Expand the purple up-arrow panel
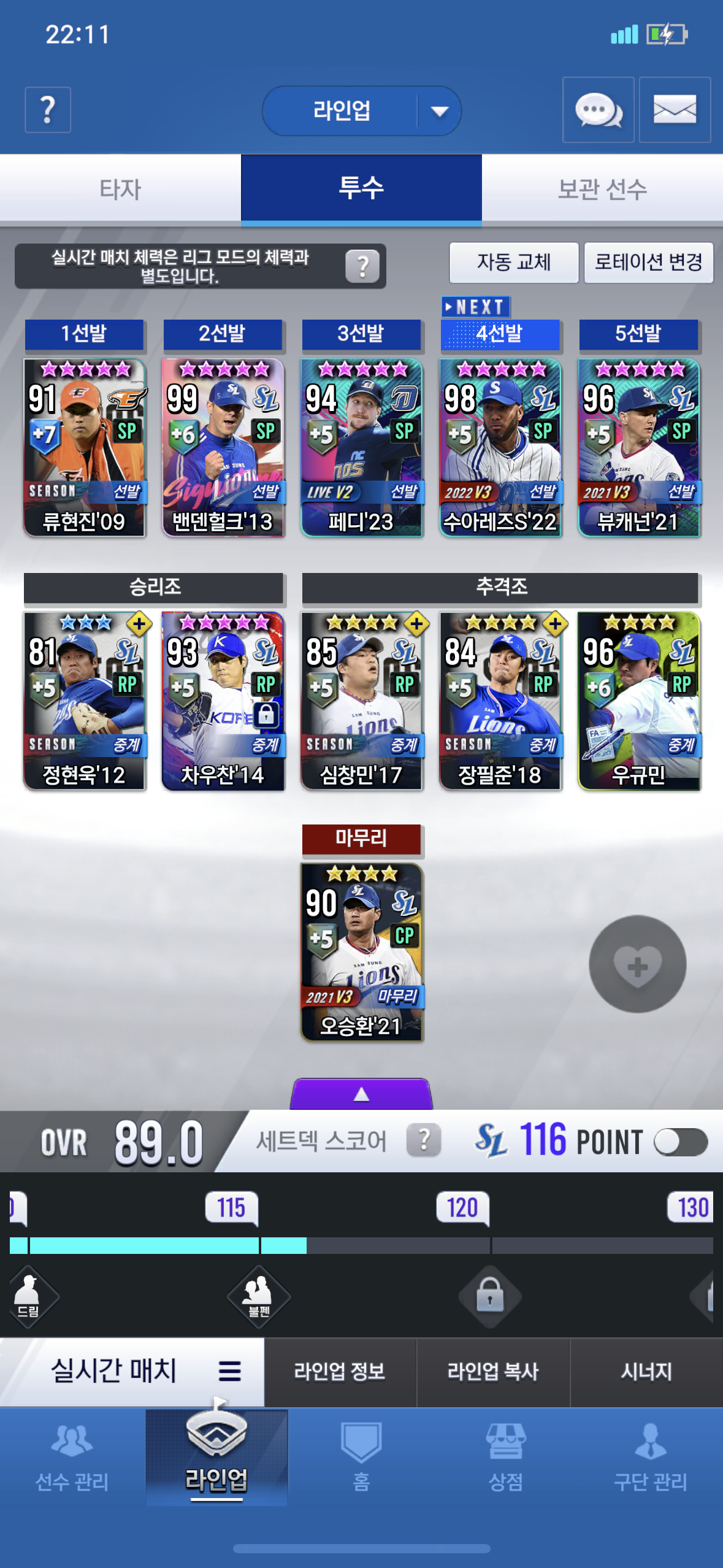This screenshot has width=723, height=1568. click(x=362, y=1094)
